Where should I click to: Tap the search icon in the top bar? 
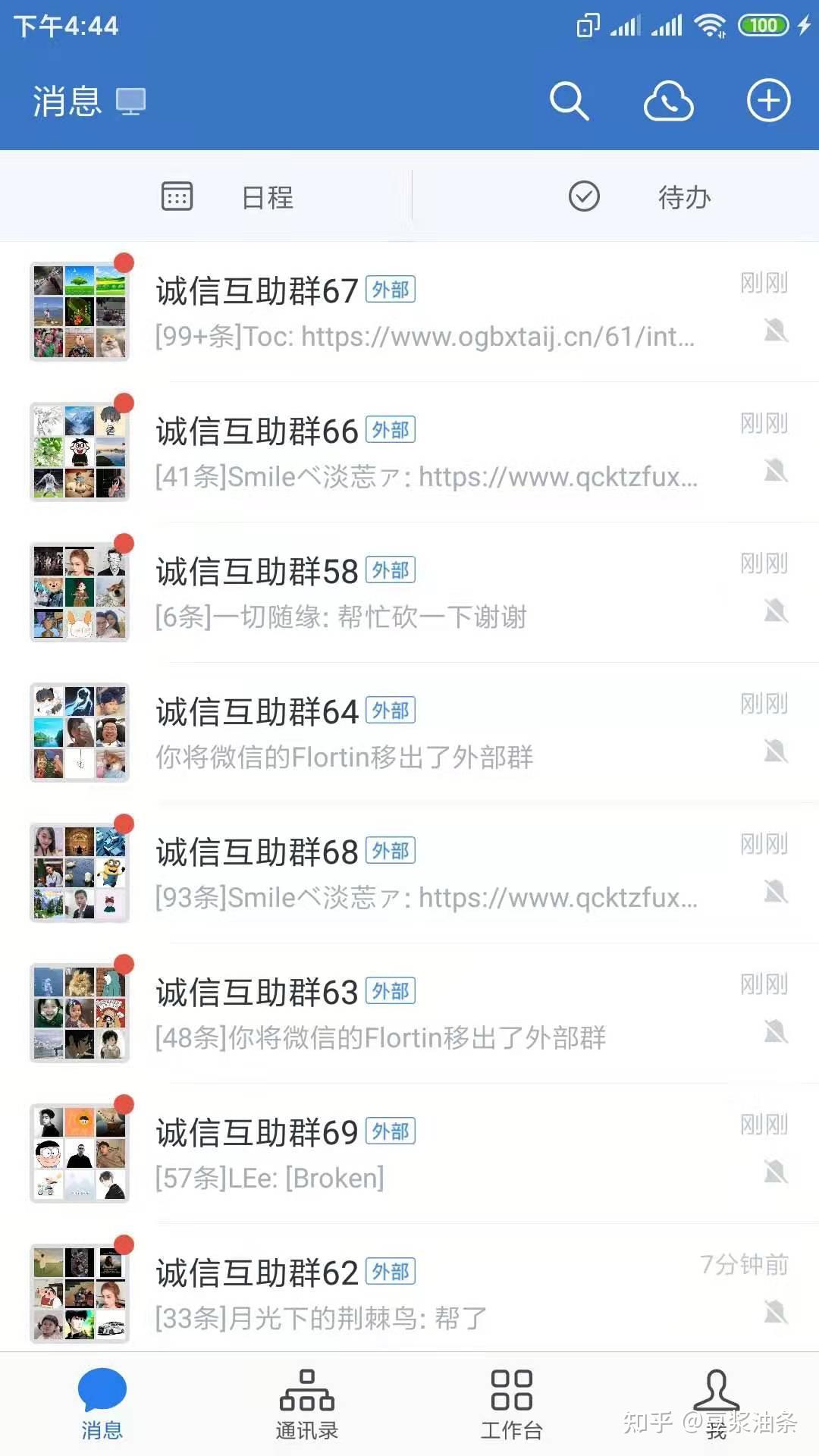[x=570, y=101]
